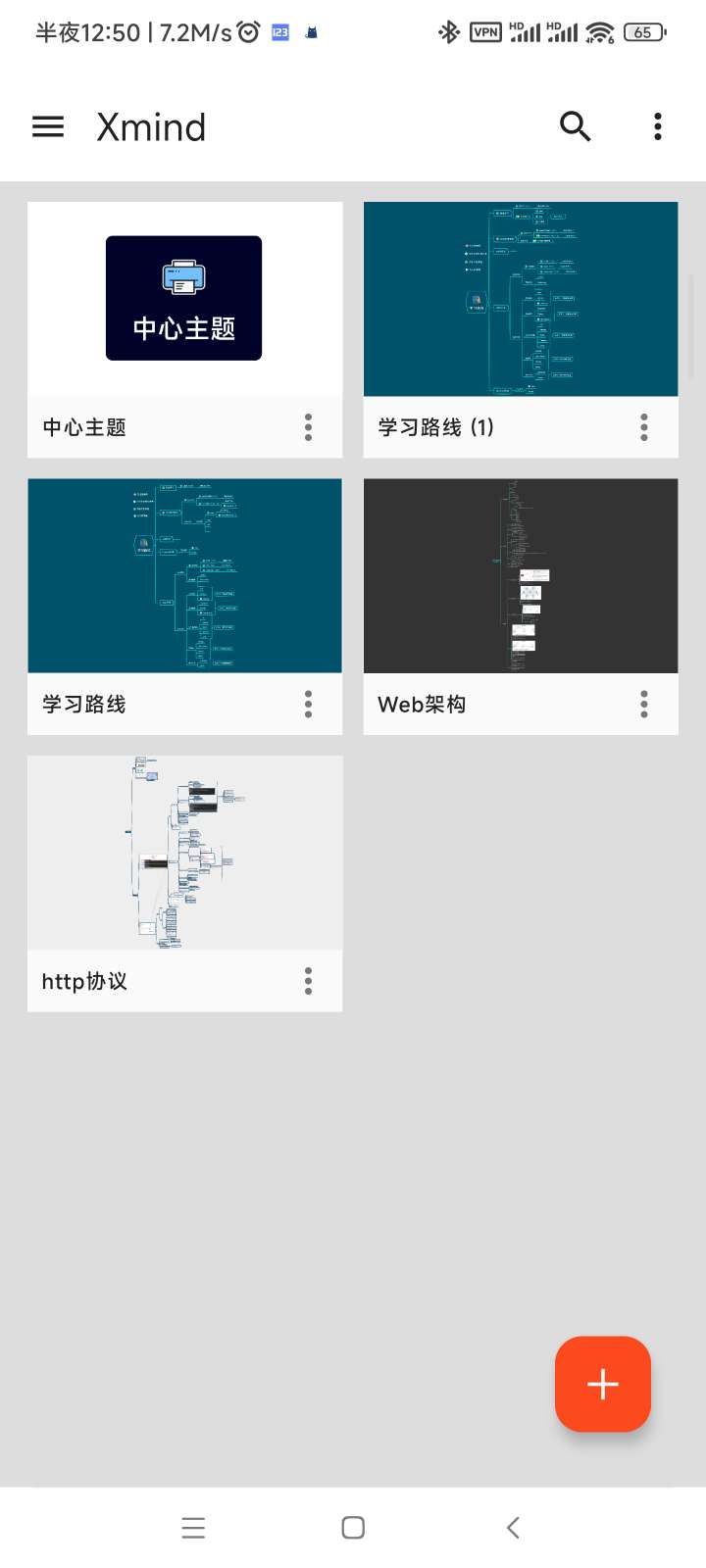Viewport: 706px width, 1568px height.
Task: Open options menu for http协议 file
Action: click(x=307, y=980)
